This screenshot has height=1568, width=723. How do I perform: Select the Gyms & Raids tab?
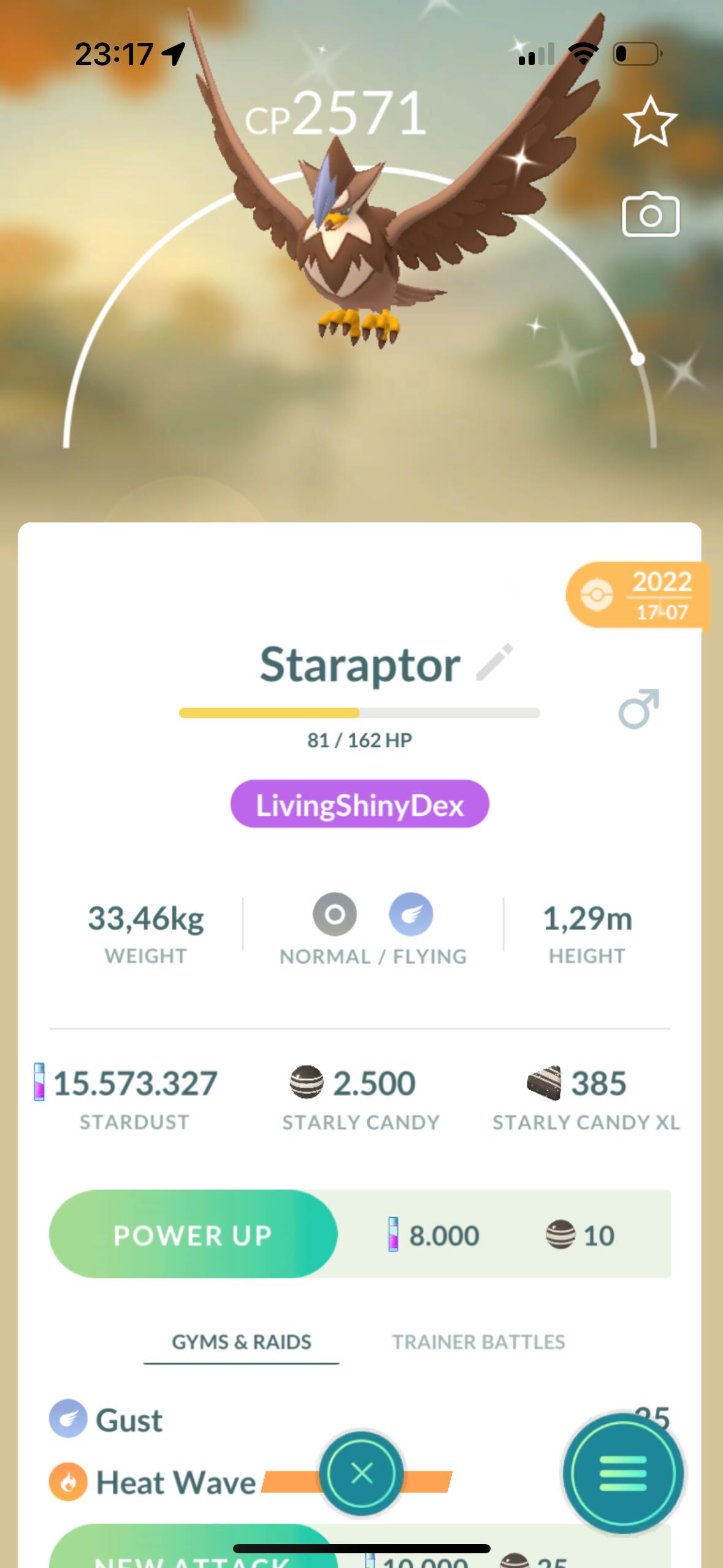point(241,1342)
